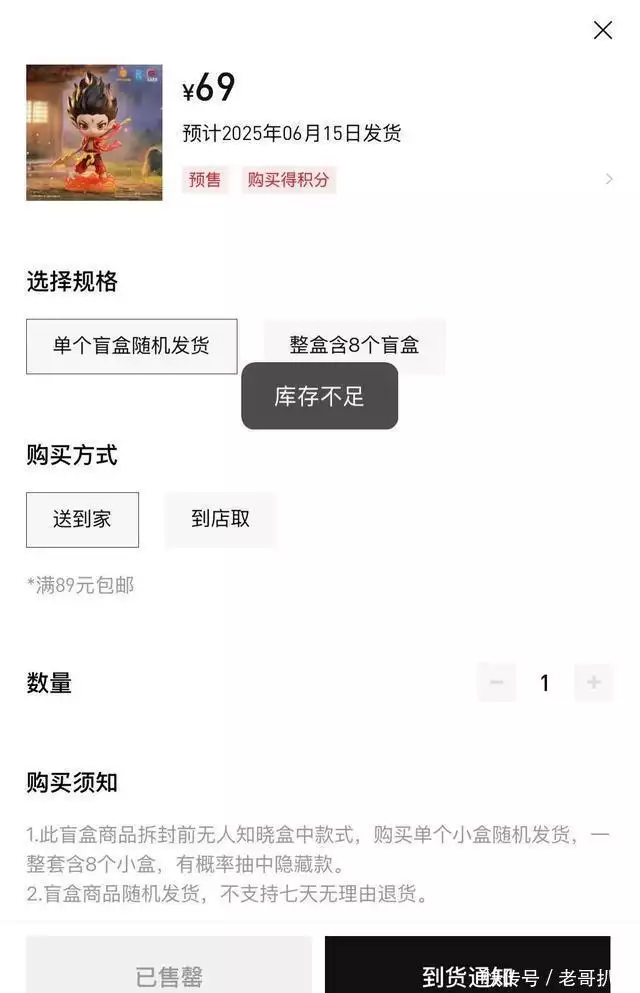View the product thumbnail image

tap(94, 132)
